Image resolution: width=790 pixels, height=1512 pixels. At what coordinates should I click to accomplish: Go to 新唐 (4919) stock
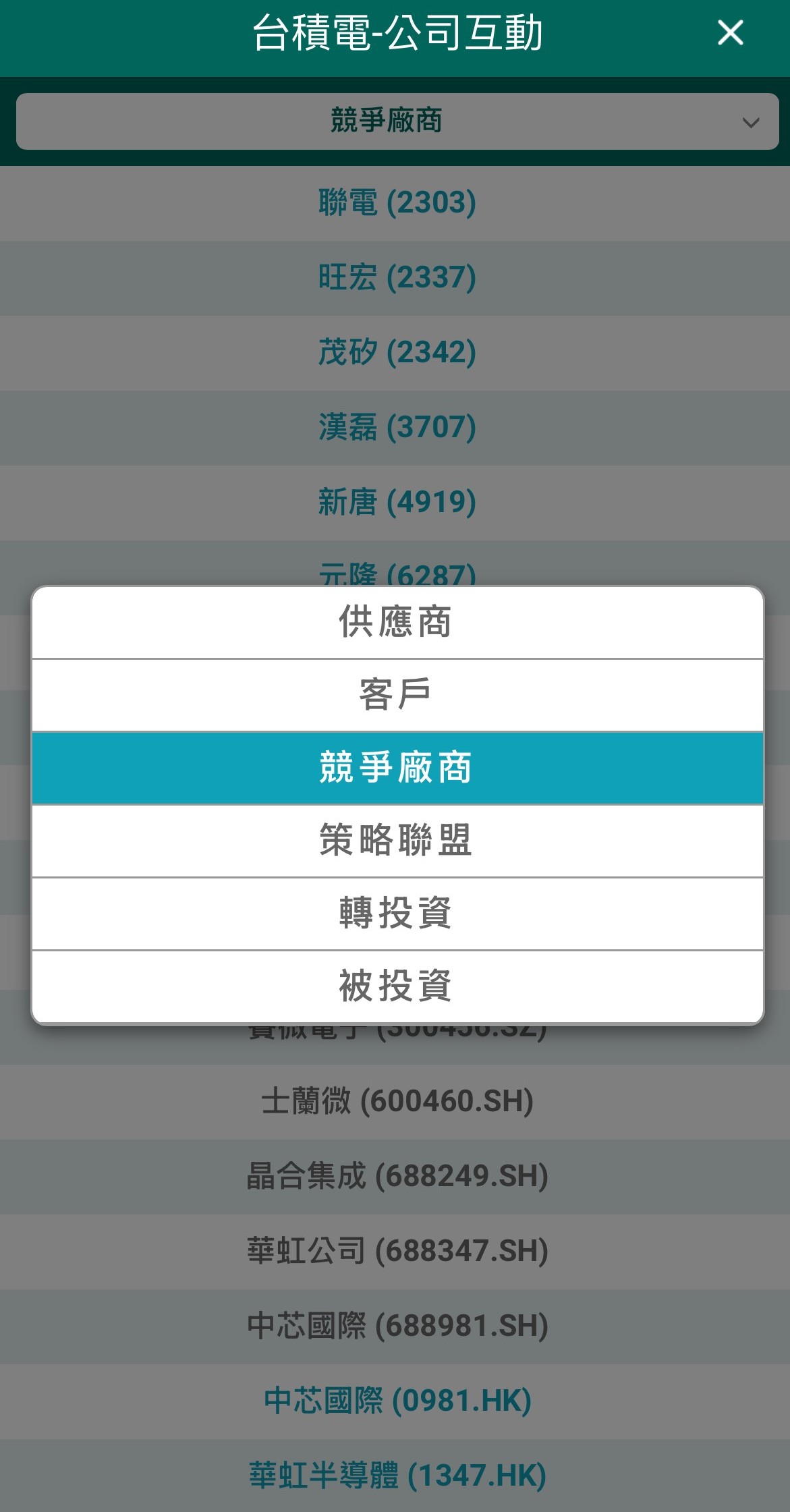pyautogui.click(x=397, y=502)
